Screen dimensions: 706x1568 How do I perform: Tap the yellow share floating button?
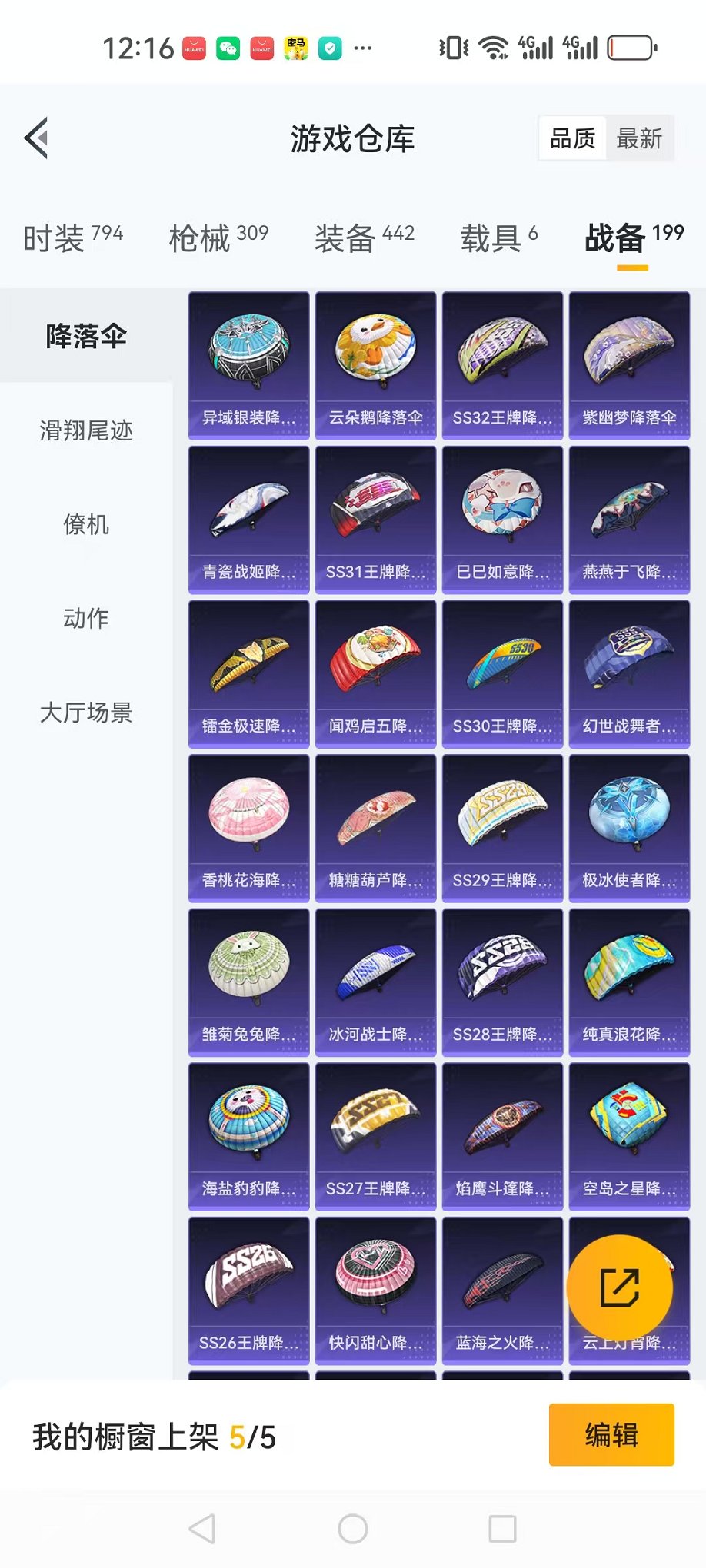pyautogui.click(x=619, y=1287)
